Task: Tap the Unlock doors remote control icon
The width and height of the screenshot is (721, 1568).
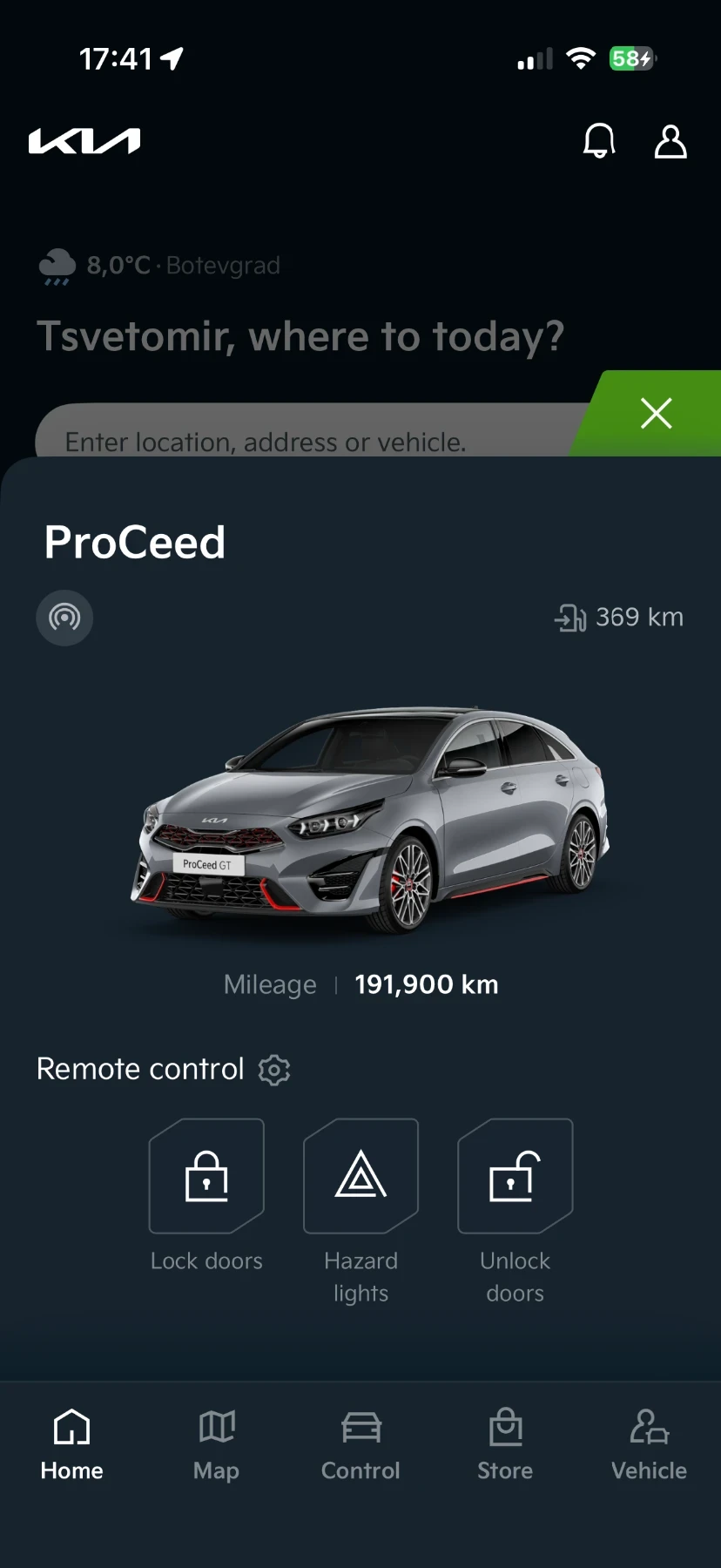Action: [514, 1176]
